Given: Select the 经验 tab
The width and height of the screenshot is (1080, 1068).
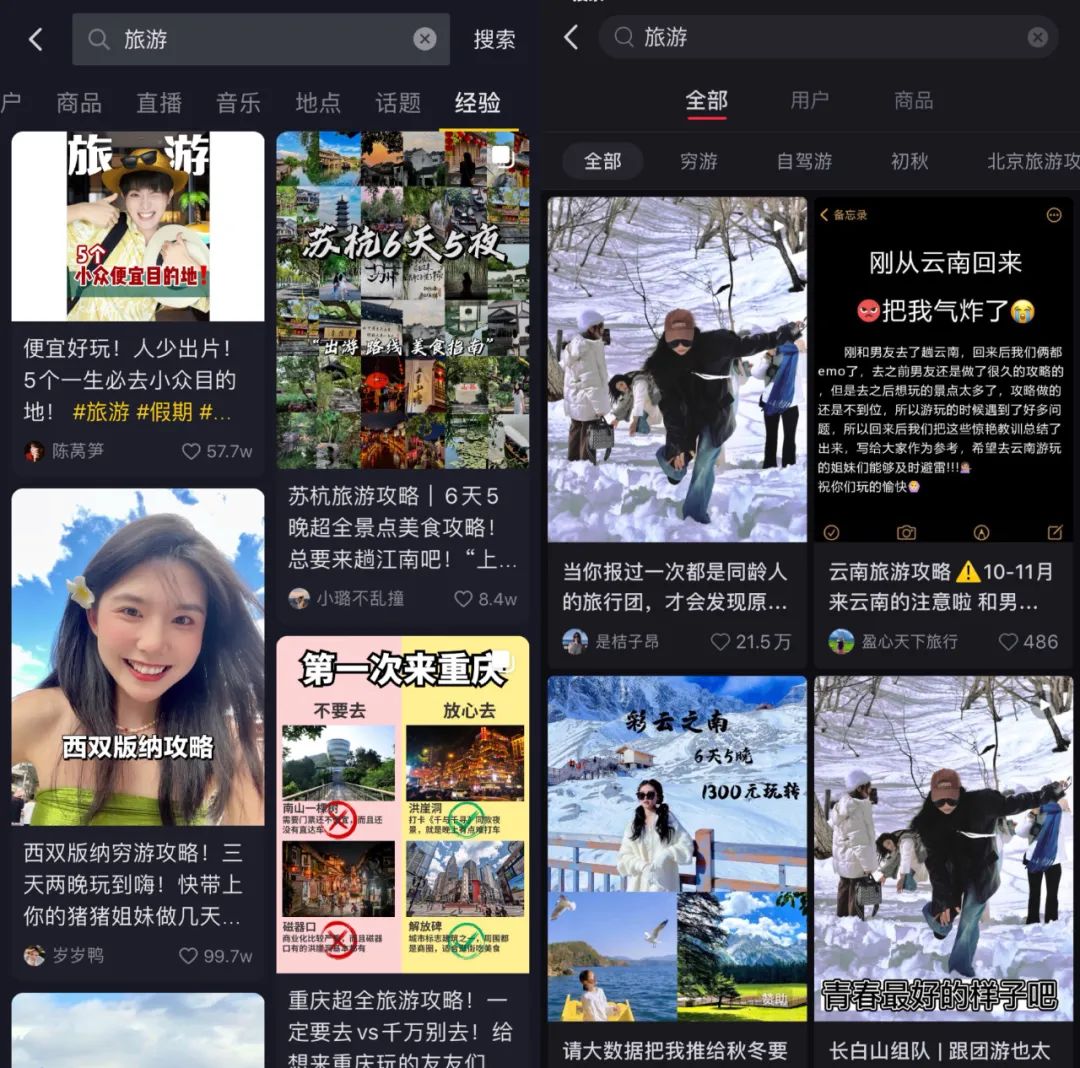Looking at the screenshot, I should coord(477,102).
